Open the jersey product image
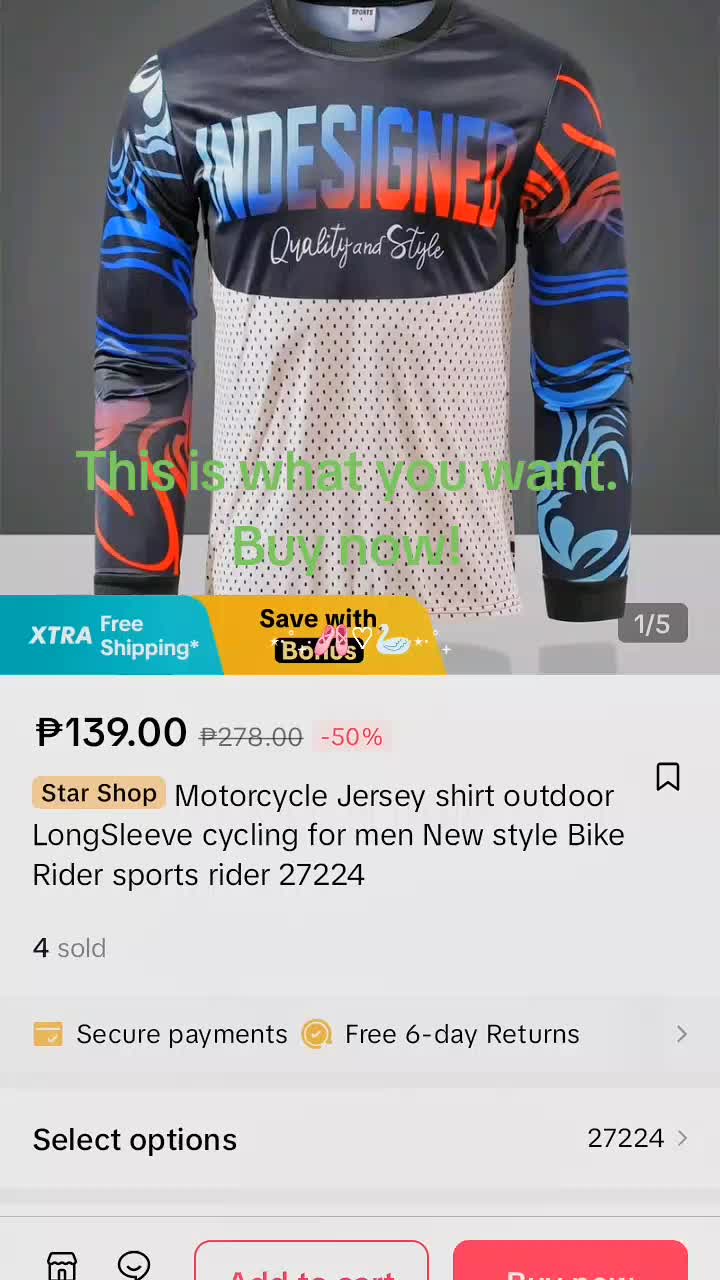 (x=360, y=300)
